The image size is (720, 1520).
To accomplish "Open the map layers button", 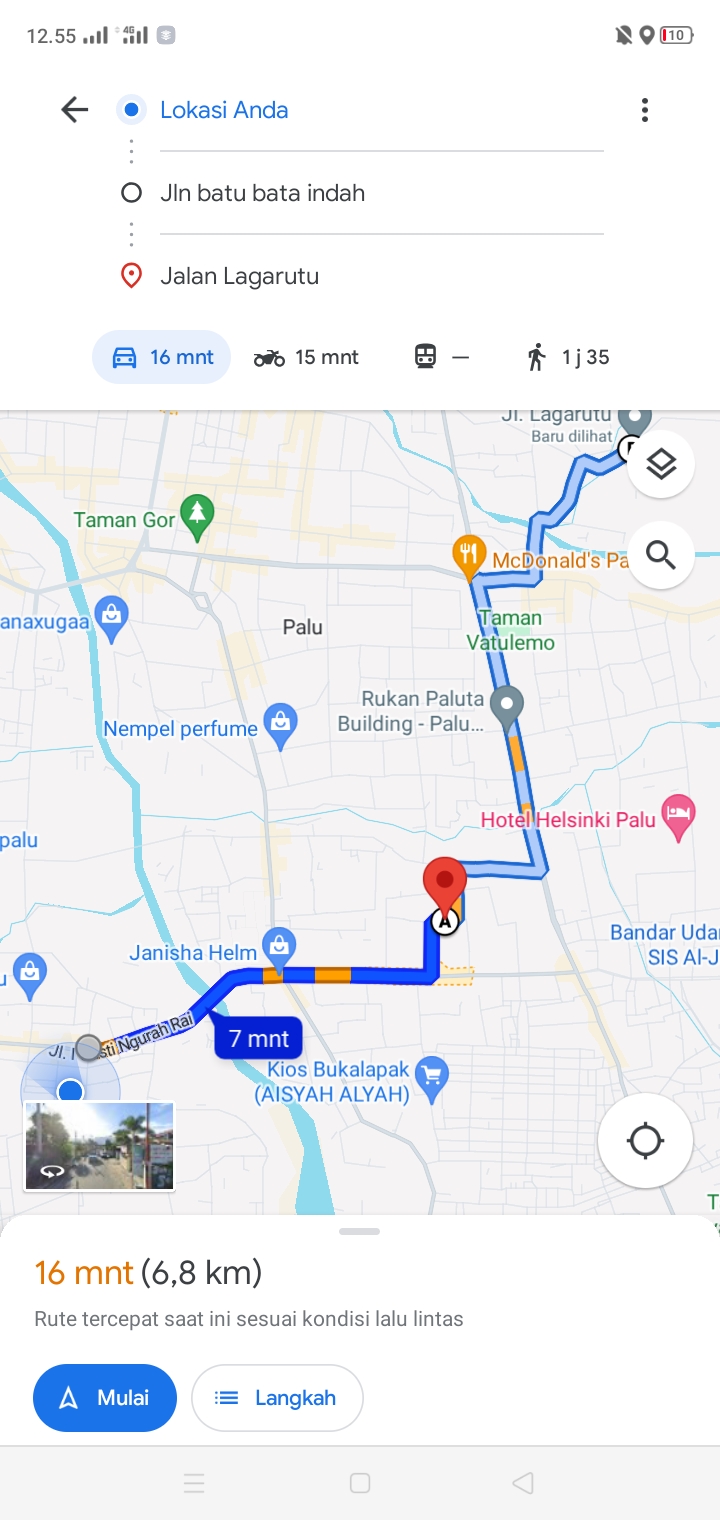I will tap(661, 464).
